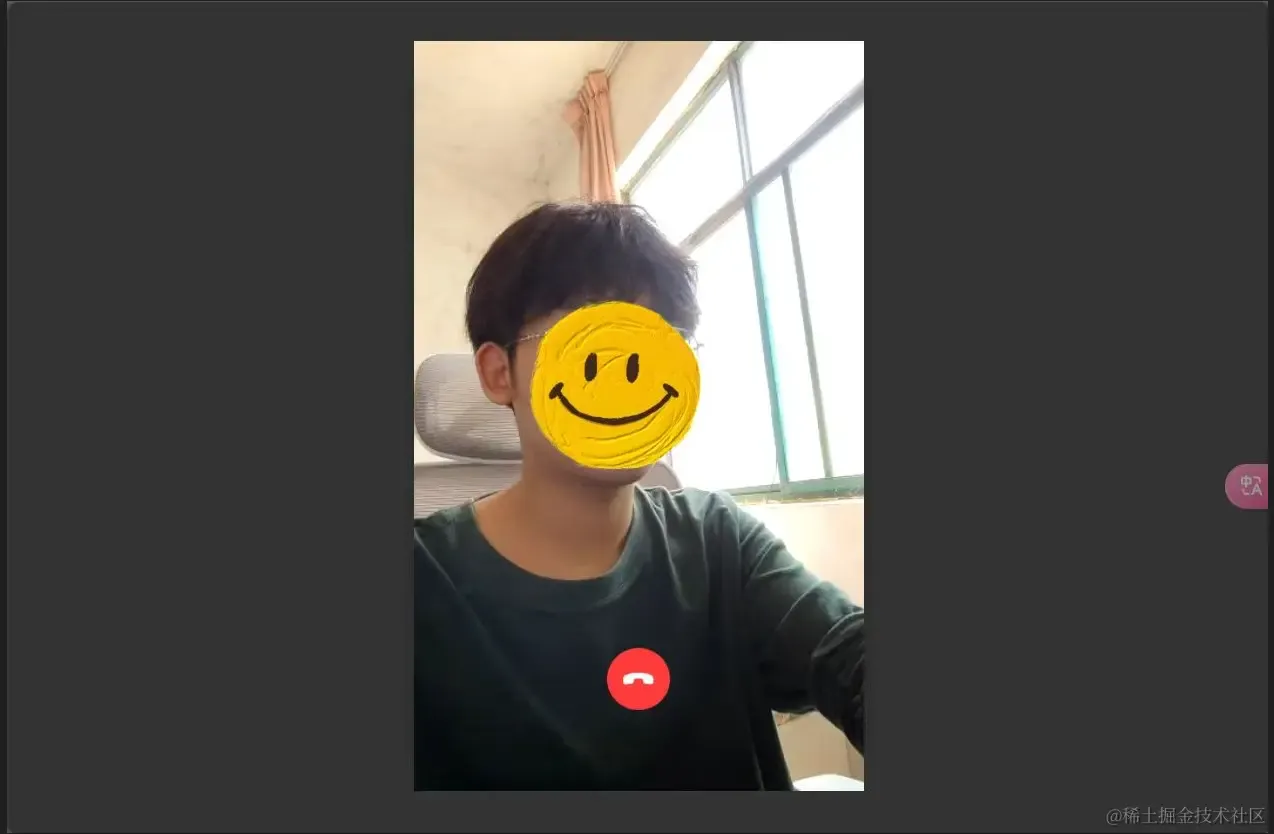This screenshot has width=1274, height=834.
Task: End the video call
Action: point(638,679)
